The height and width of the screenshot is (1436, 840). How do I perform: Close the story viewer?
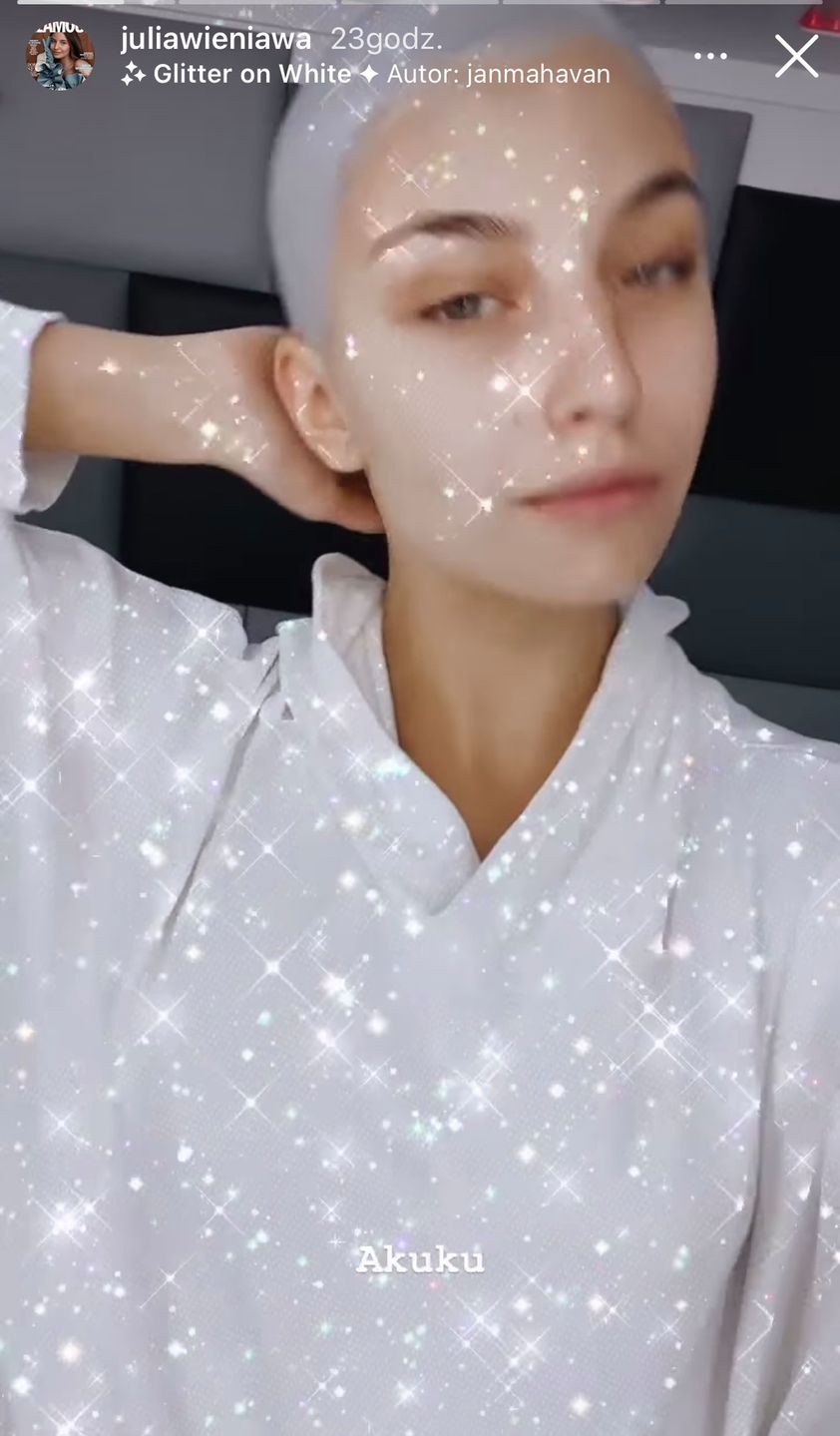pyautogui.click(x=796, y=56)
